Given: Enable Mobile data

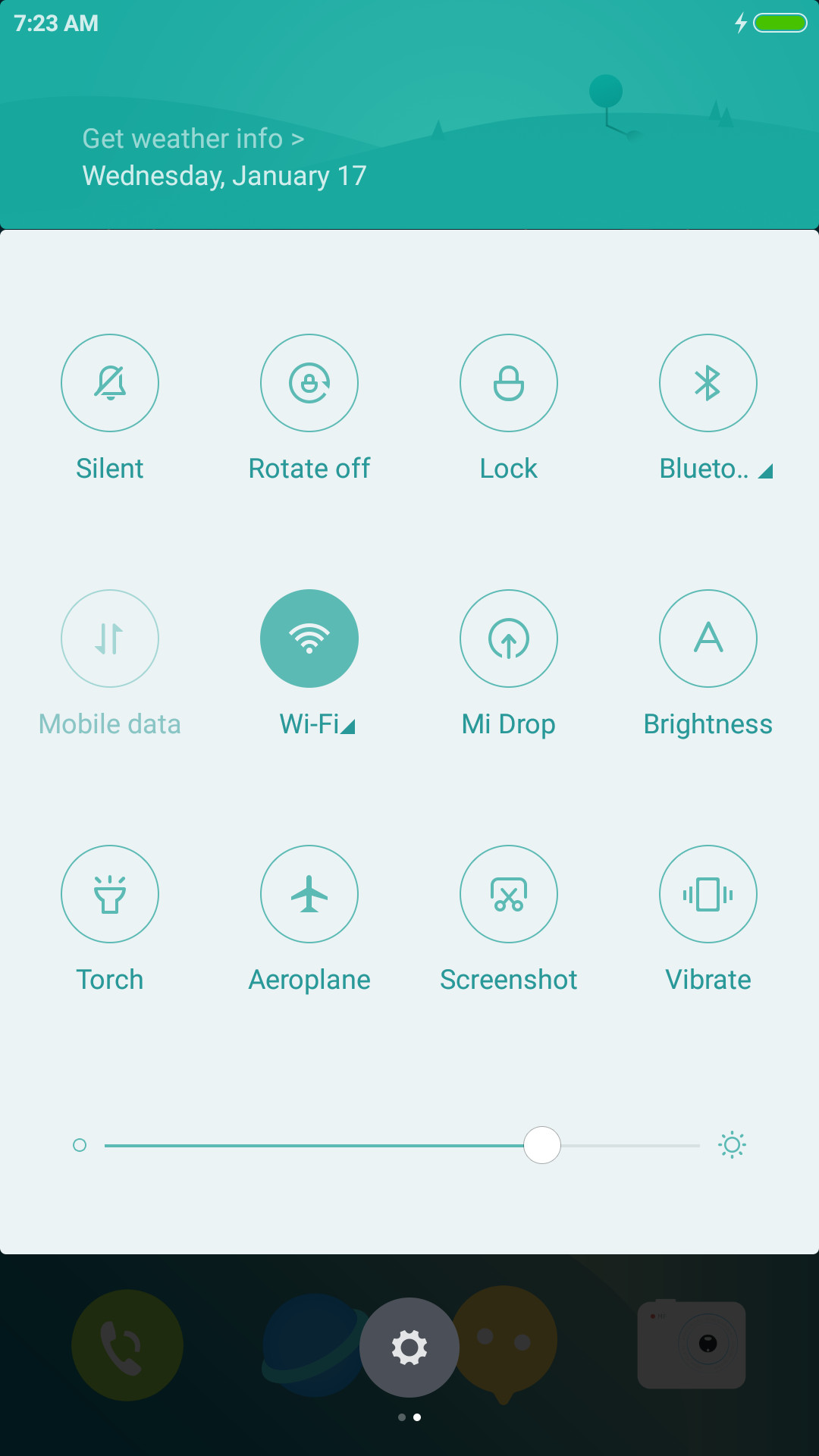Looking at the screenshot, I should click(x=110, y=639).
